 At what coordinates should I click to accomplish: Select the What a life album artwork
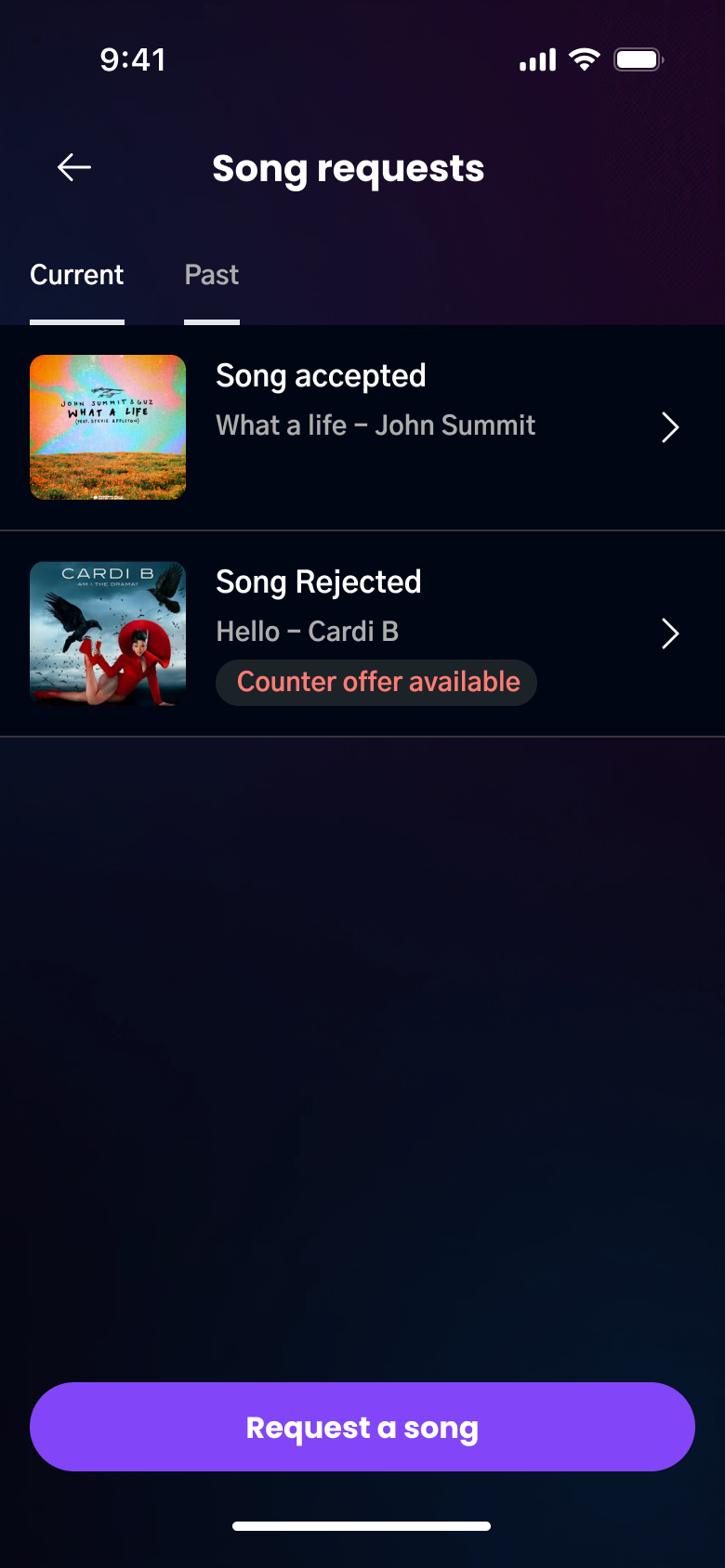pyautogui.click(x=107, y=426)
